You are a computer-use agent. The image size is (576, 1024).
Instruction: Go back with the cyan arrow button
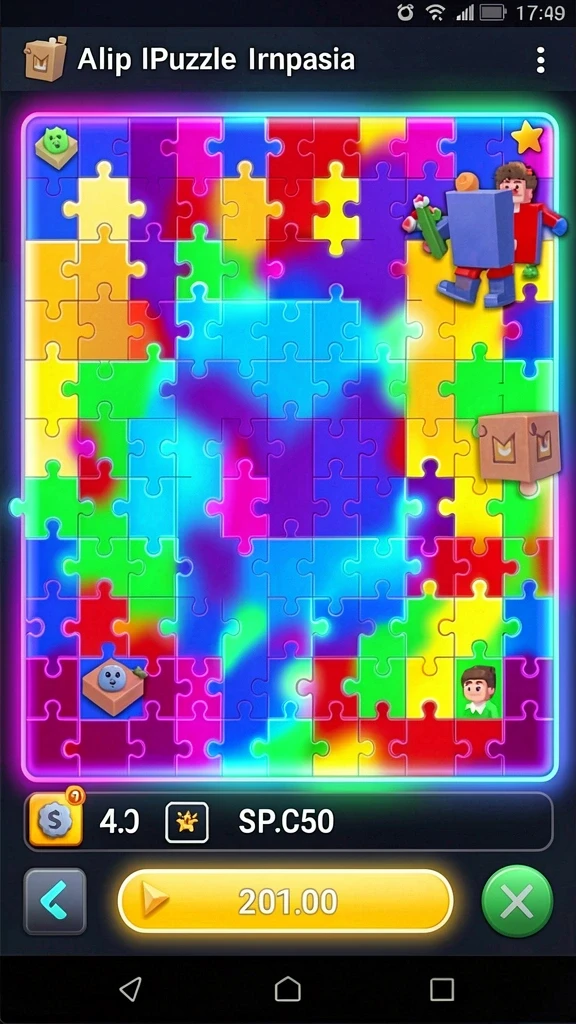[x=56, y=902]
